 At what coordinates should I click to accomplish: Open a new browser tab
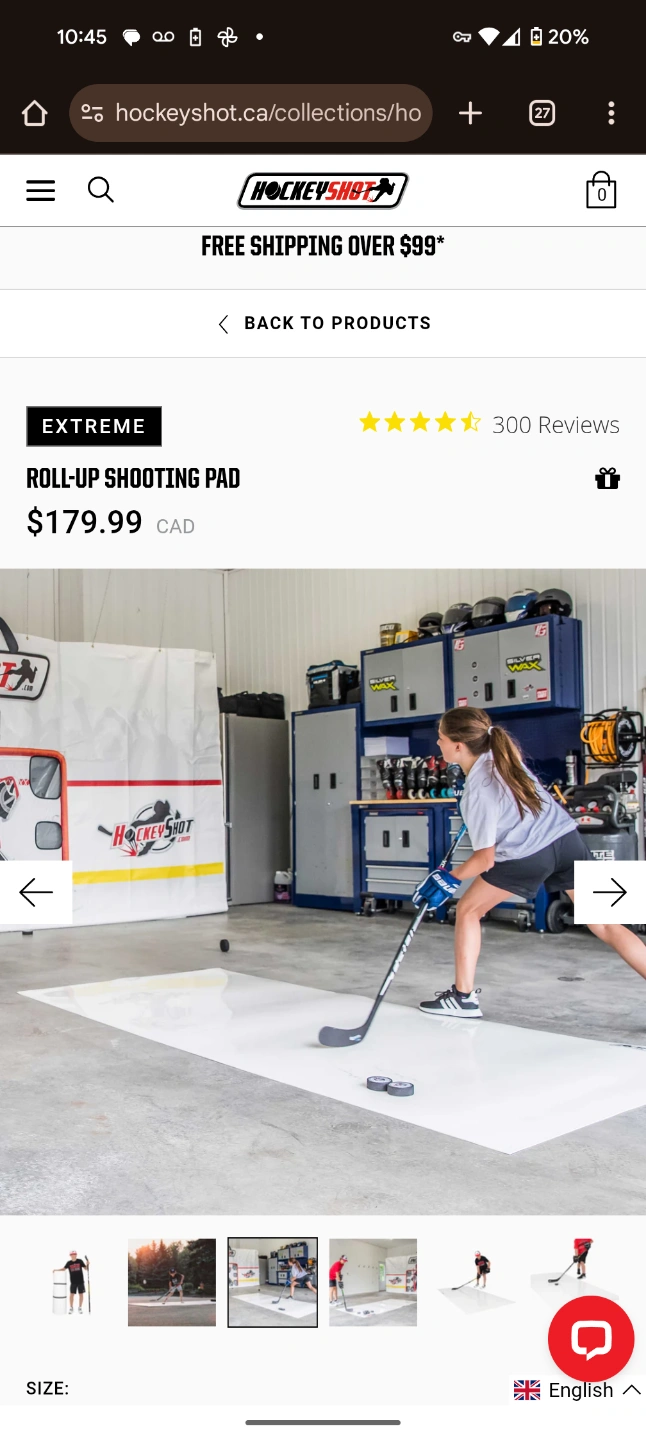470,113
